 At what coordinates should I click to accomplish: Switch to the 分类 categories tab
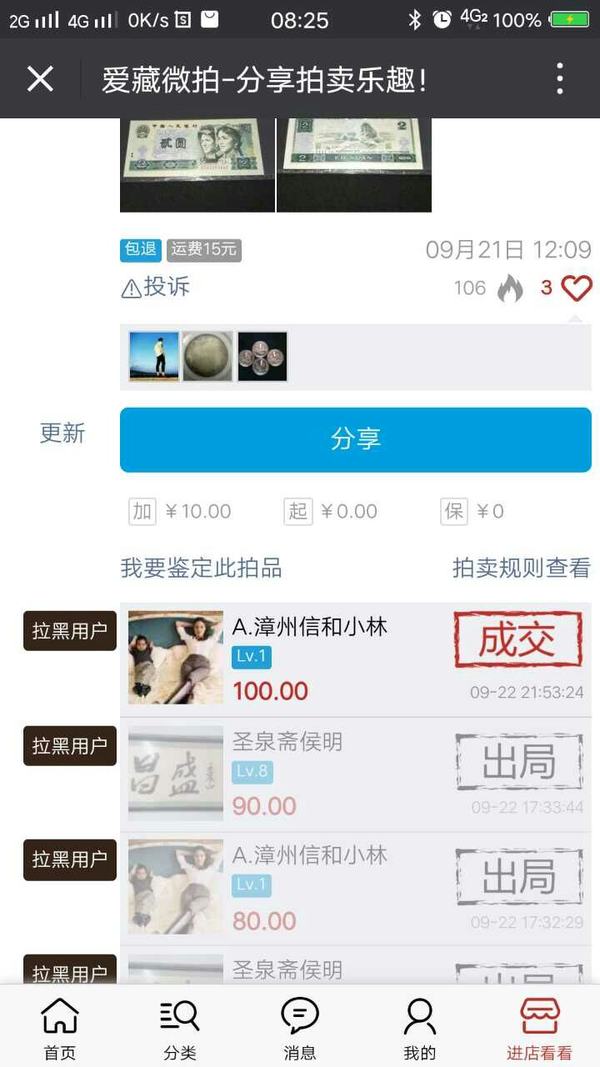(180, 1028)
